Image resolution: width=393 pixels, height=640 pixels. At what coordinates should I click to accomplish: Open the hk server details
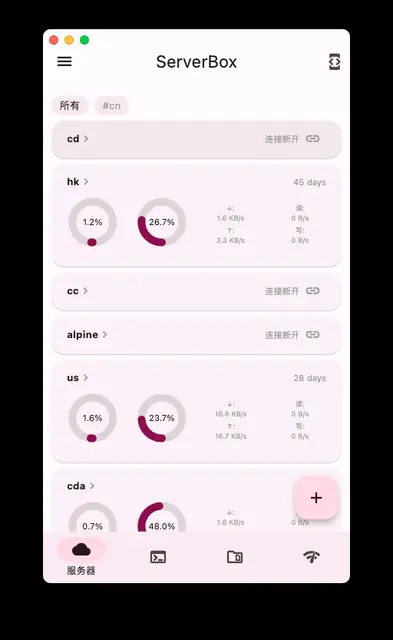click(196, 216)
